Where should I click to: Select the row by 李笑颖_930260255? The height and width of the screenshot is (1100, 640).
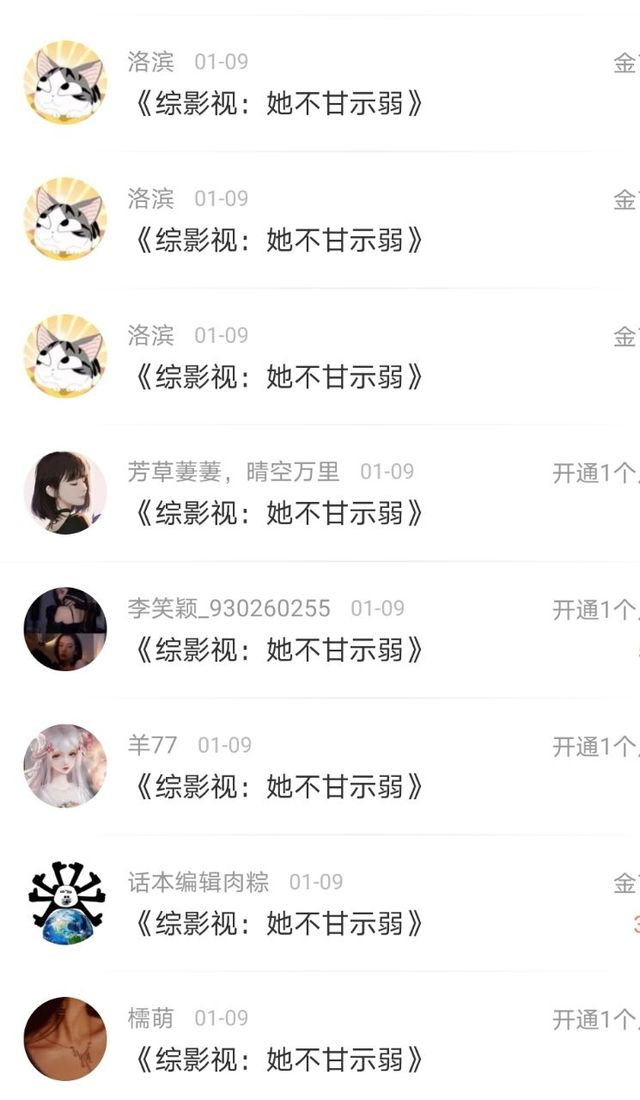(x=320, y=630)
